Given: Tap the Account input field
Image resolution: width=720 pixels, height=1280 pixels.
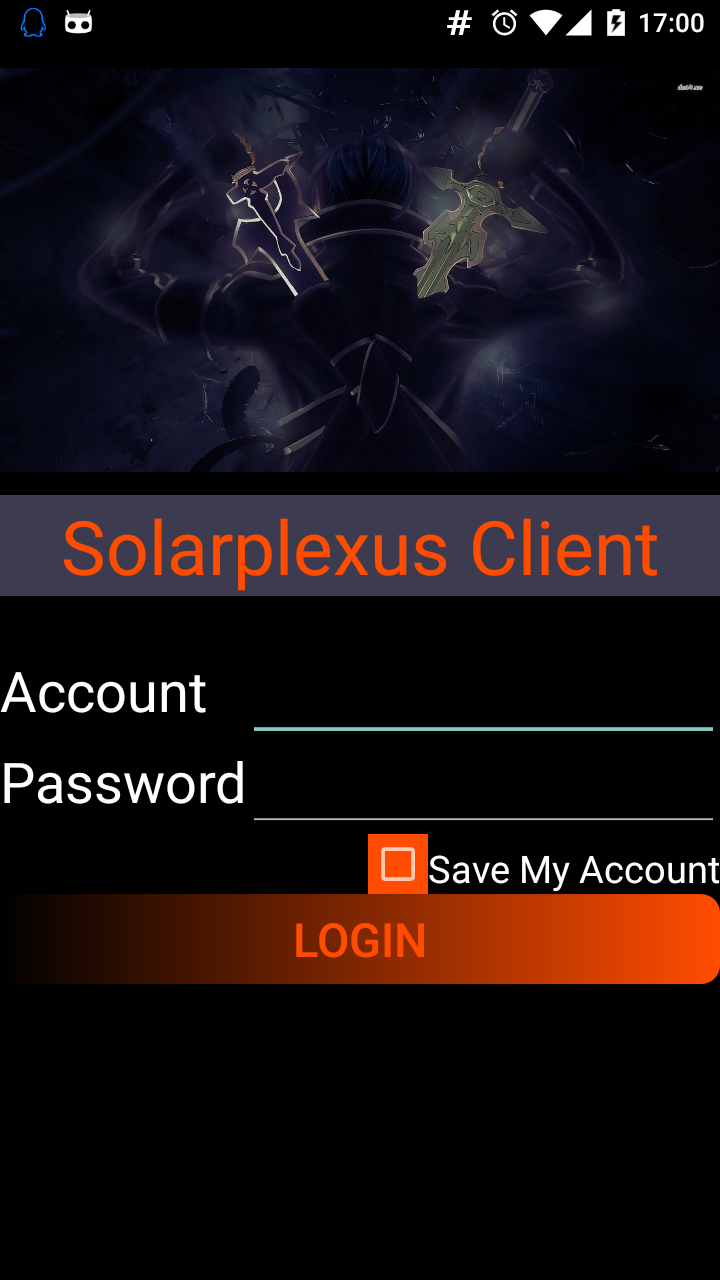Looking at the screenshot, I should coord(483,695).
